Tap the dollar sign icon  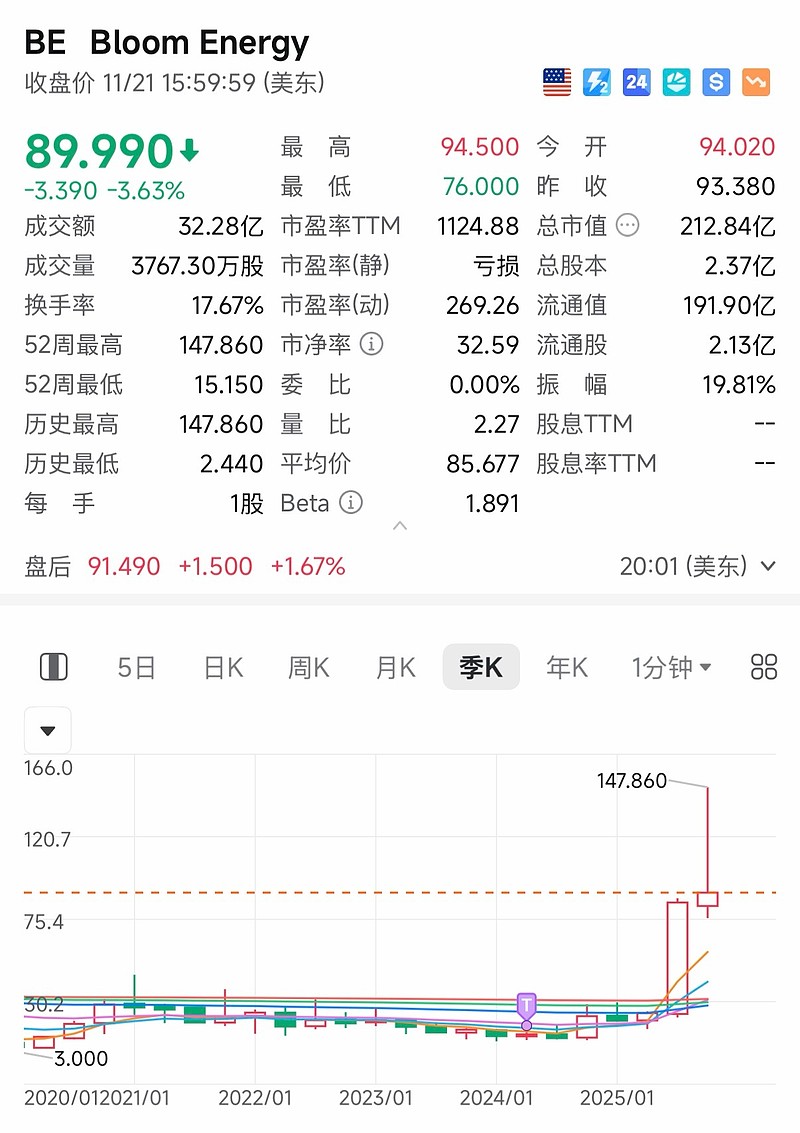(716, 82)
